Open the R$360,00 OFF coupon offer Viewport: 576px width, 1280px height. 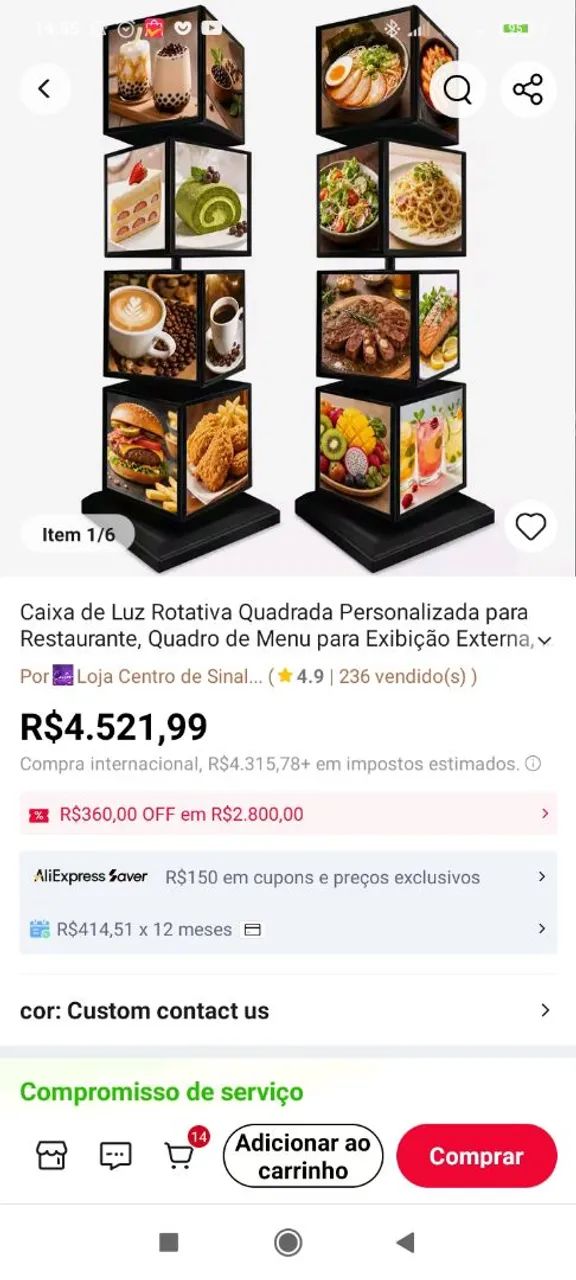click(x=288, y=814)
